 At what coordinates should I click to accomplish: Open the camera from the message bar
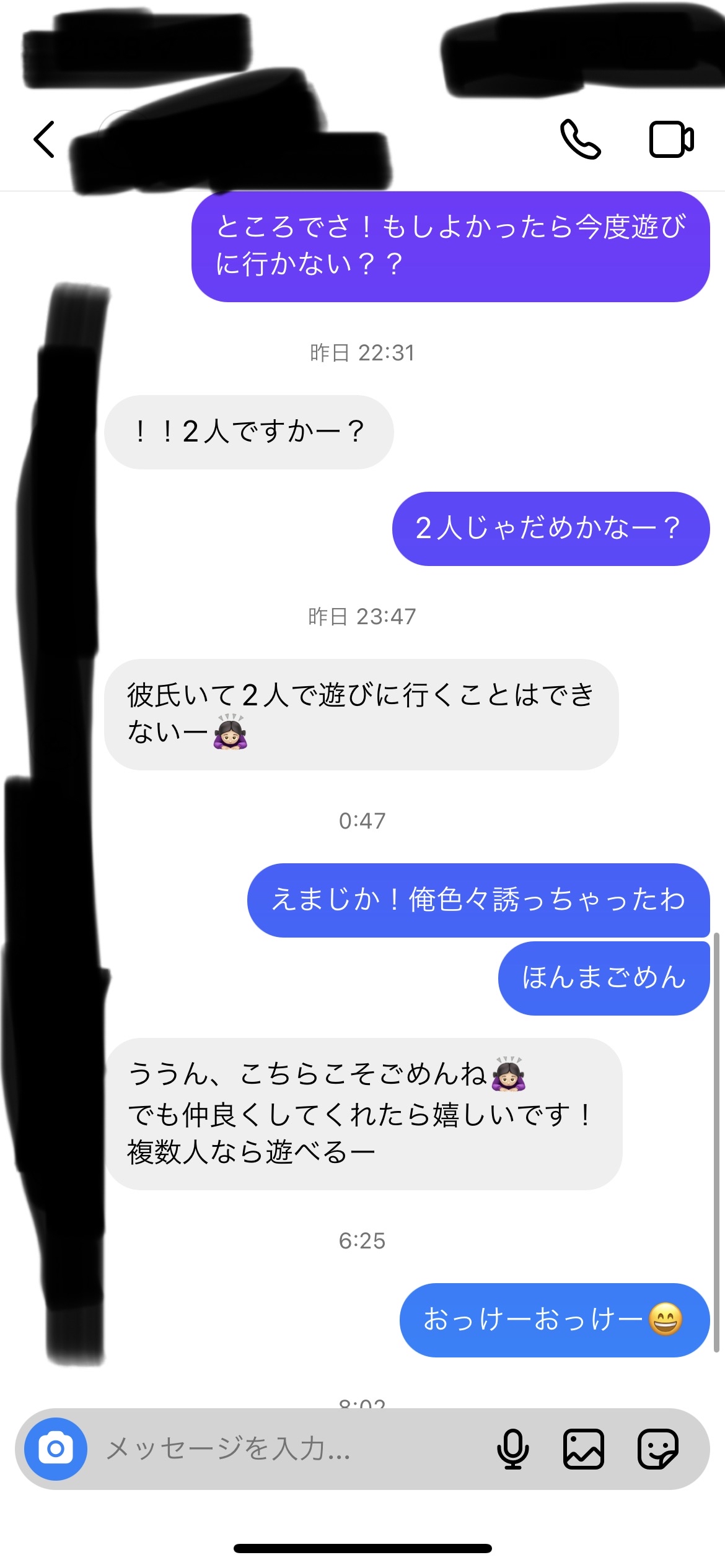tap(56, 1449)
